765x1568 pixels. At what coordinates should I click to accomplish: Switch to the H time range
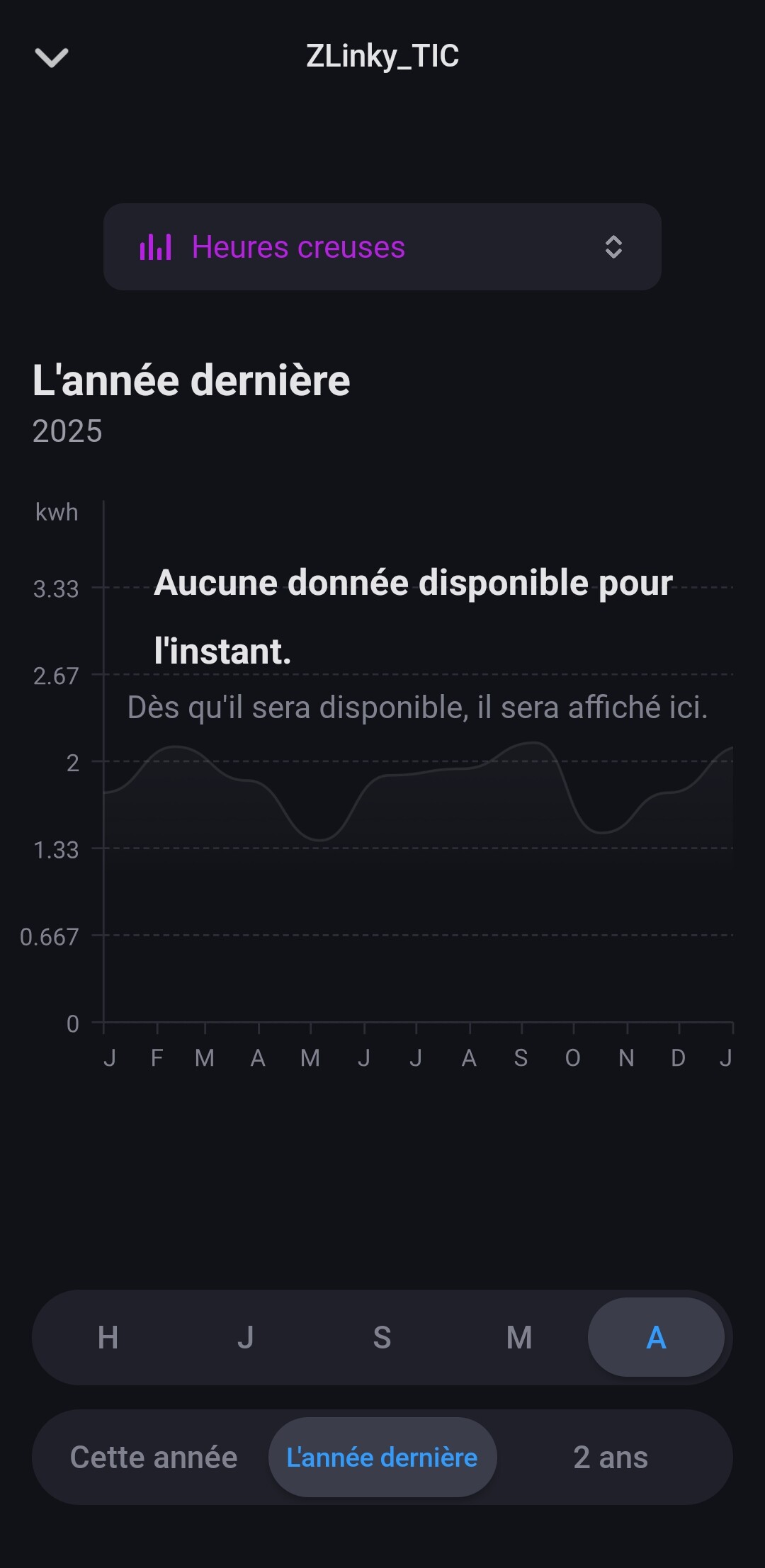[x=108, y=1338]
